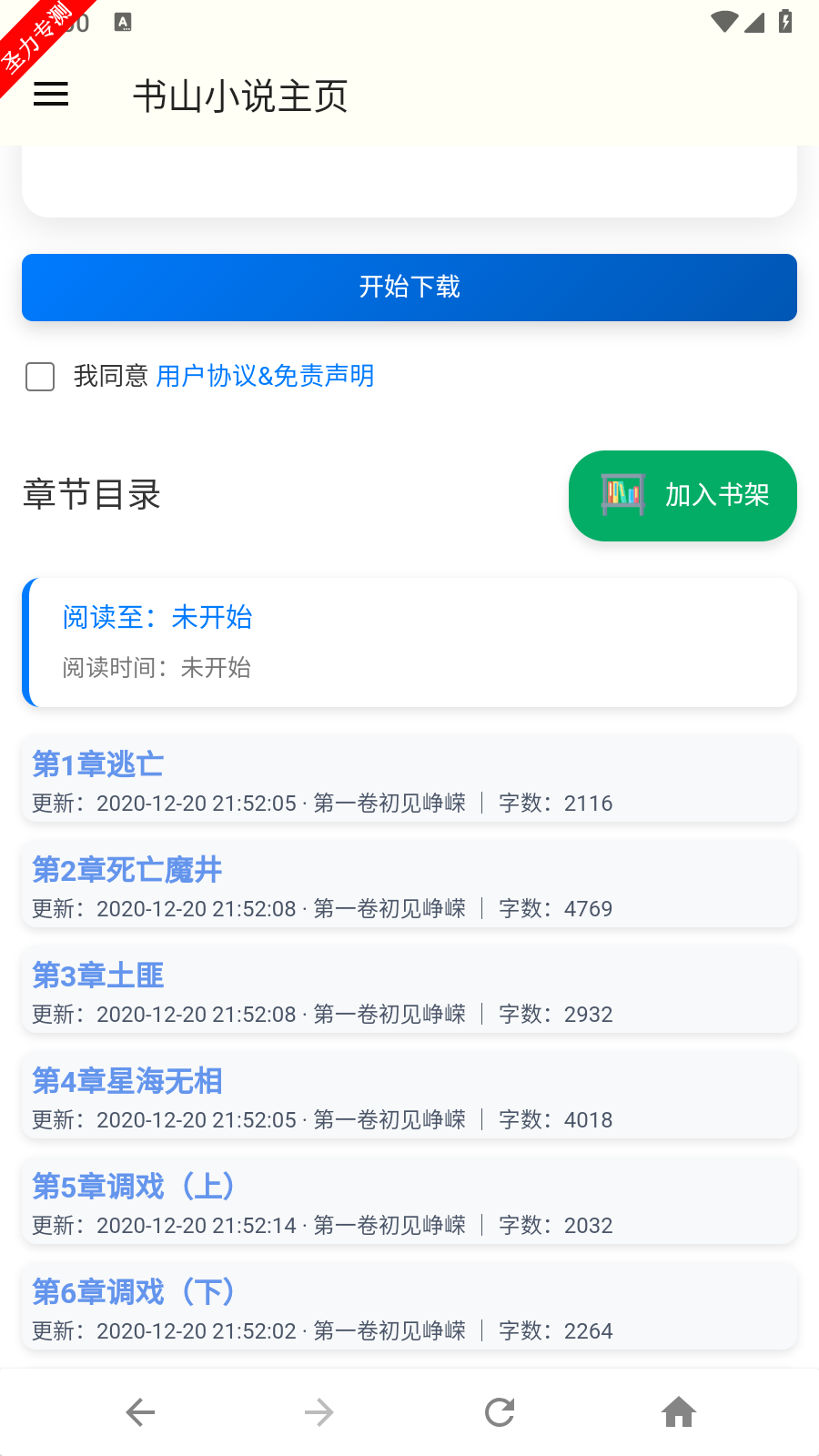Open the hamburger drawer menu
The width and height of the screenshot is (819, 1456).
[51, 95]
